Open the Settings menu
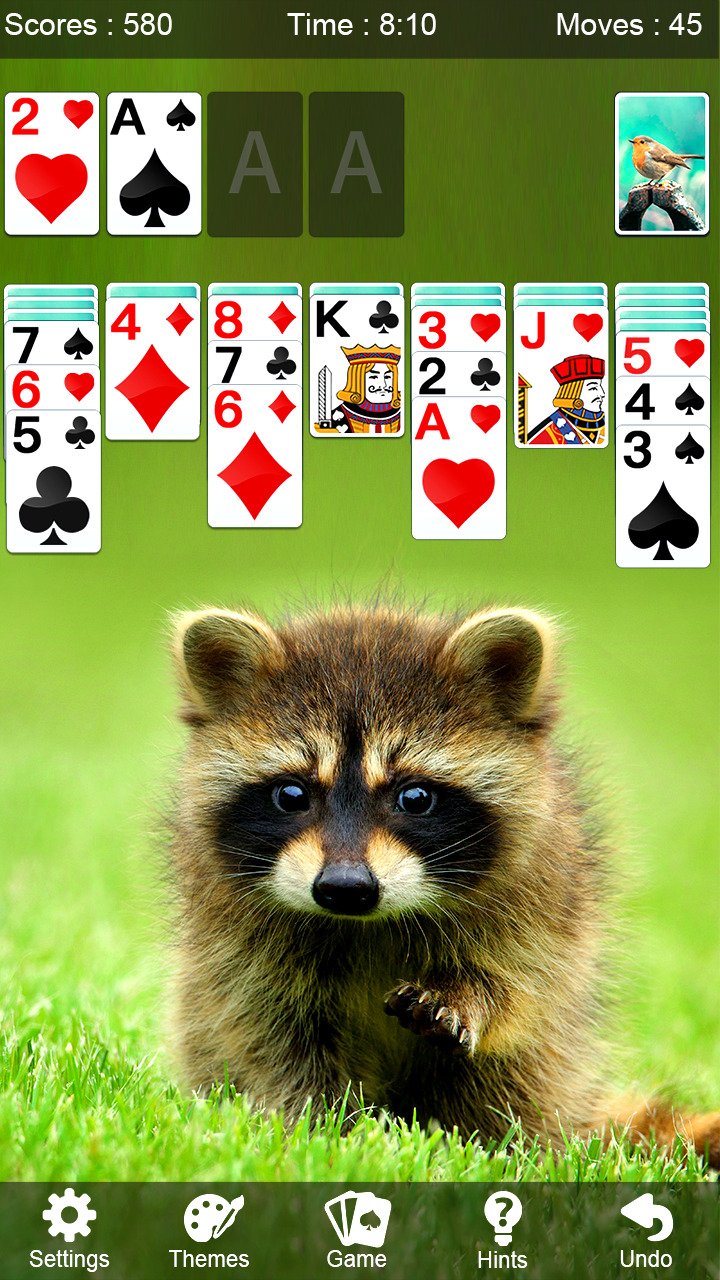Screen dimensions: 720x1280 pos(69,1230)
